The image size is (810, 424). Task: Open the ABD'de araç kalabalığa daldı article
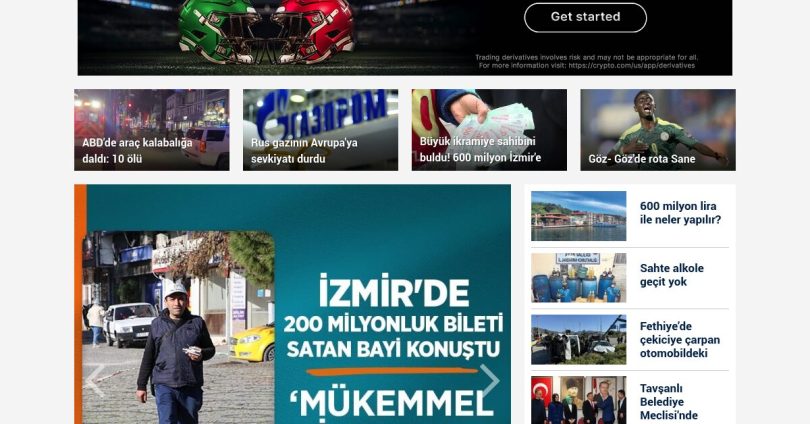[151, 130]
